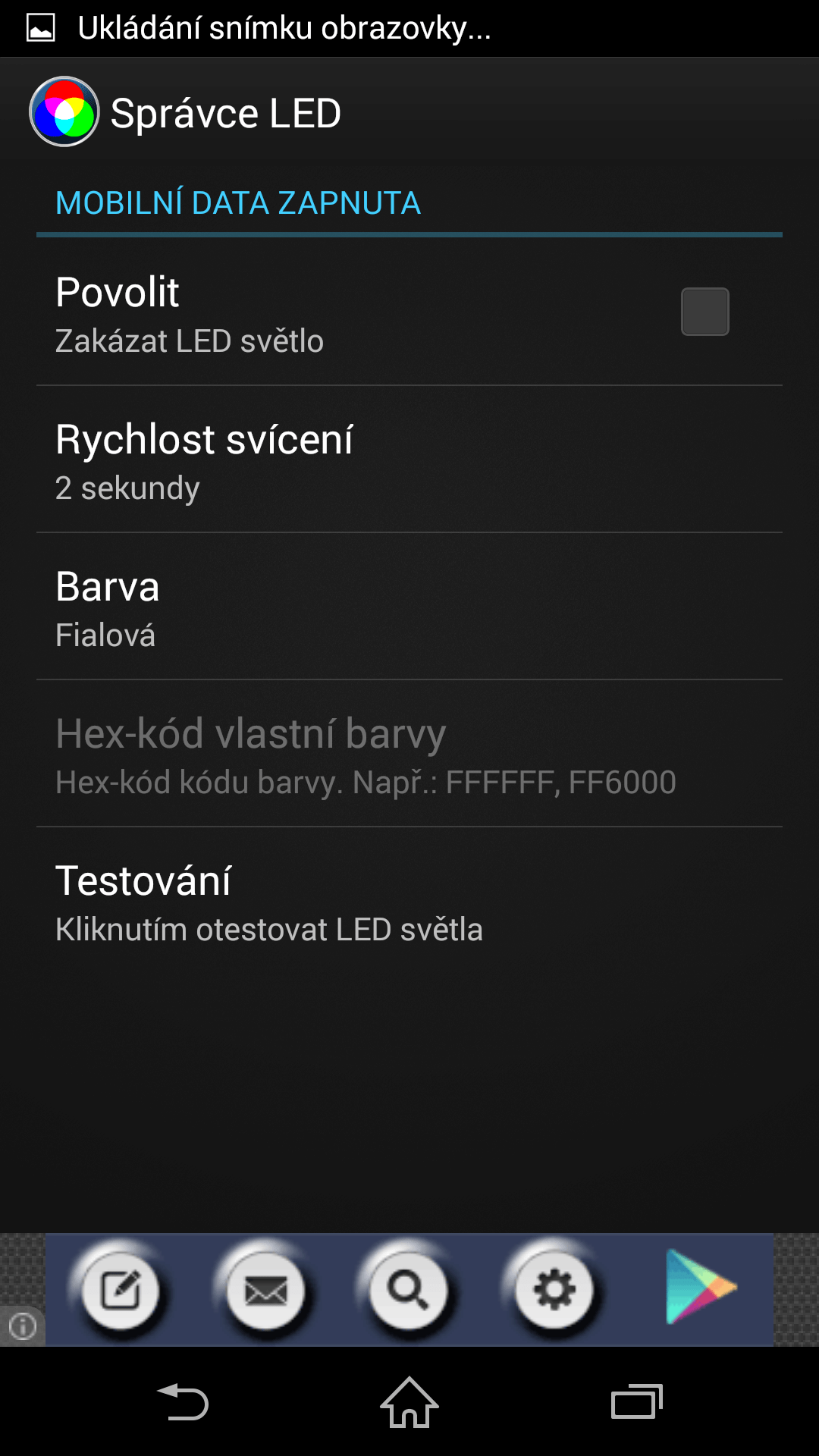819x1456 pixels.
Task: Tick the Povolit checkbox
Action: click(x=704, y=312)
